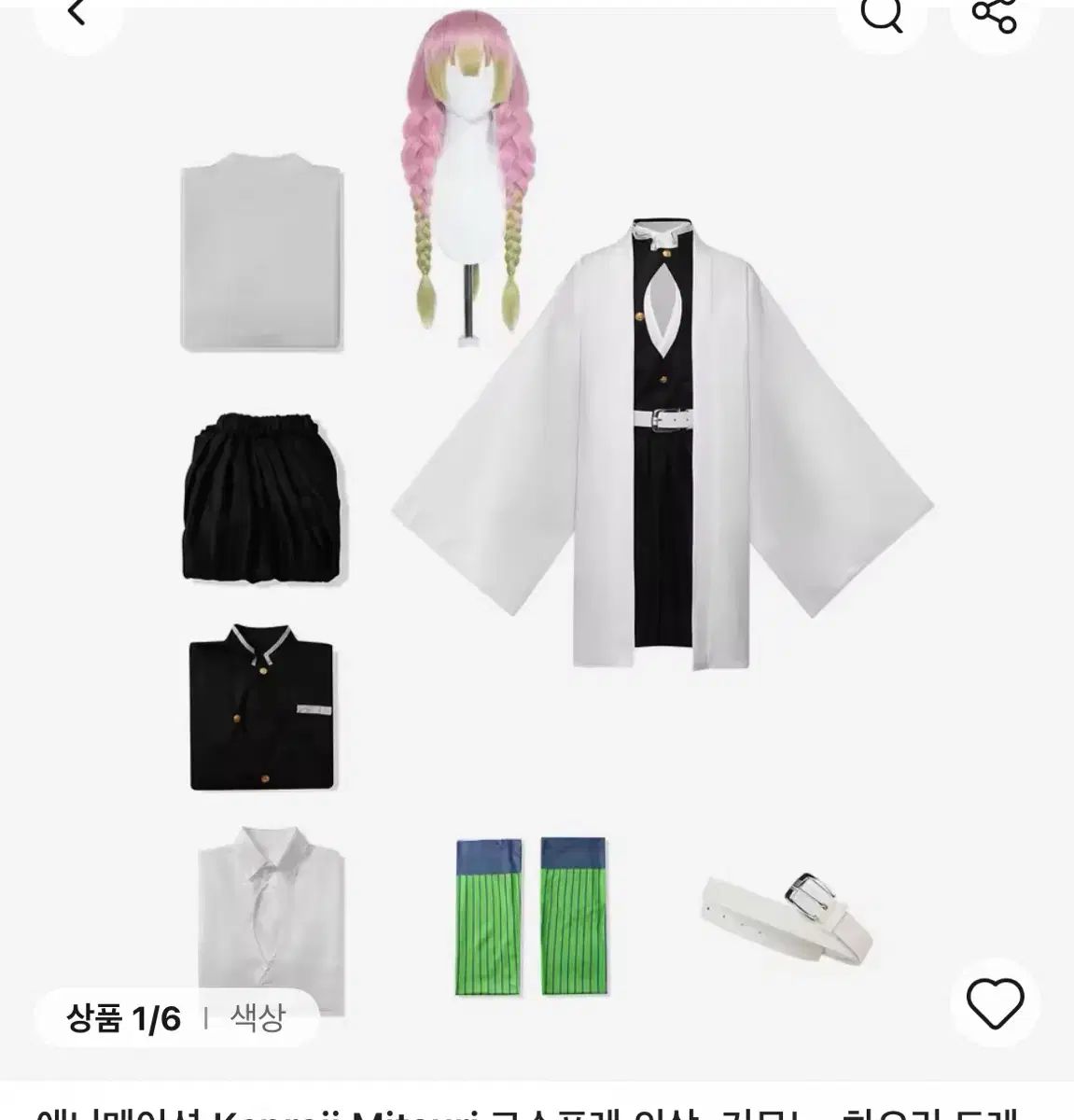Select the 색상 color option
This screenshot has width=1074, height=1120.
point(257,1018)
